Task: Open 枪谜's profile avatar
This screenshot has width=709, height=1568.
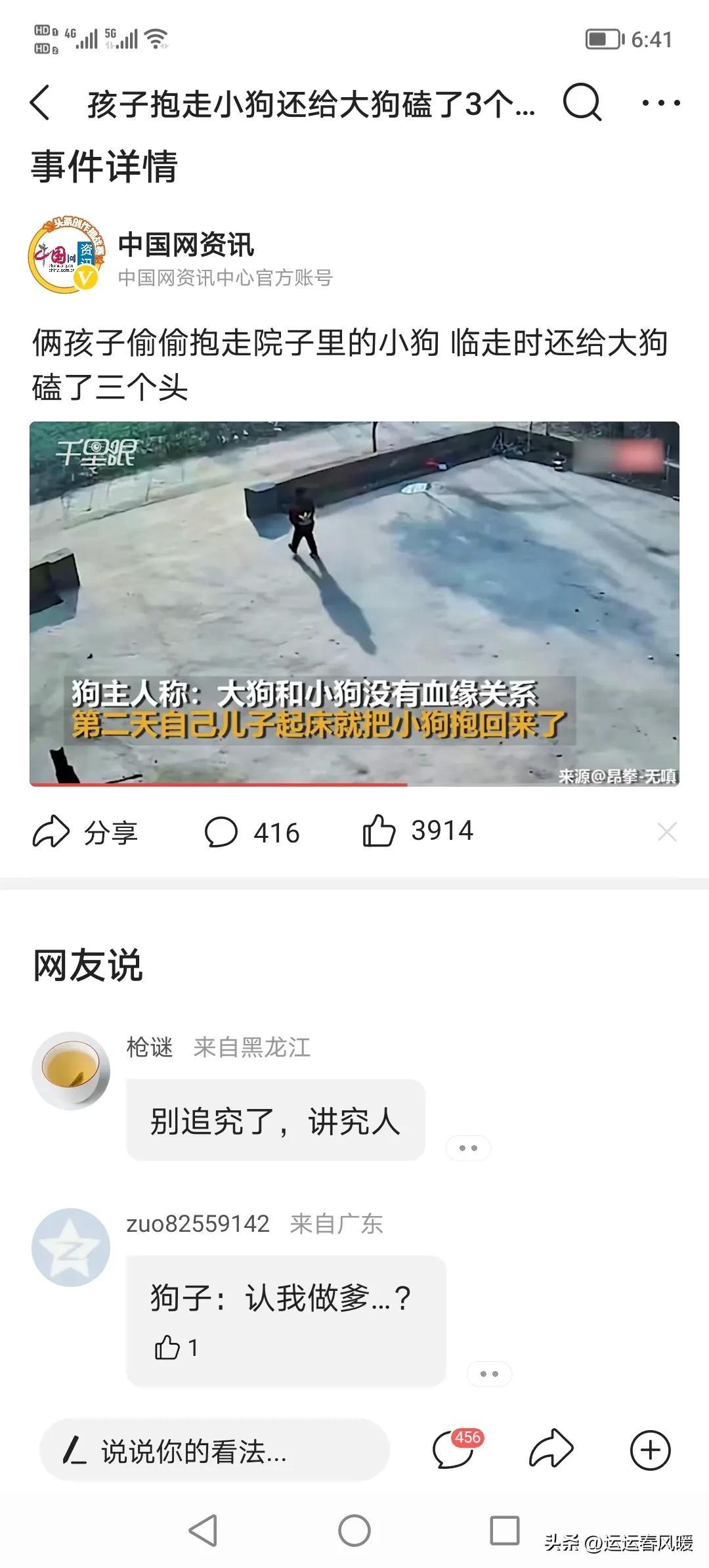Action: 71,1070
